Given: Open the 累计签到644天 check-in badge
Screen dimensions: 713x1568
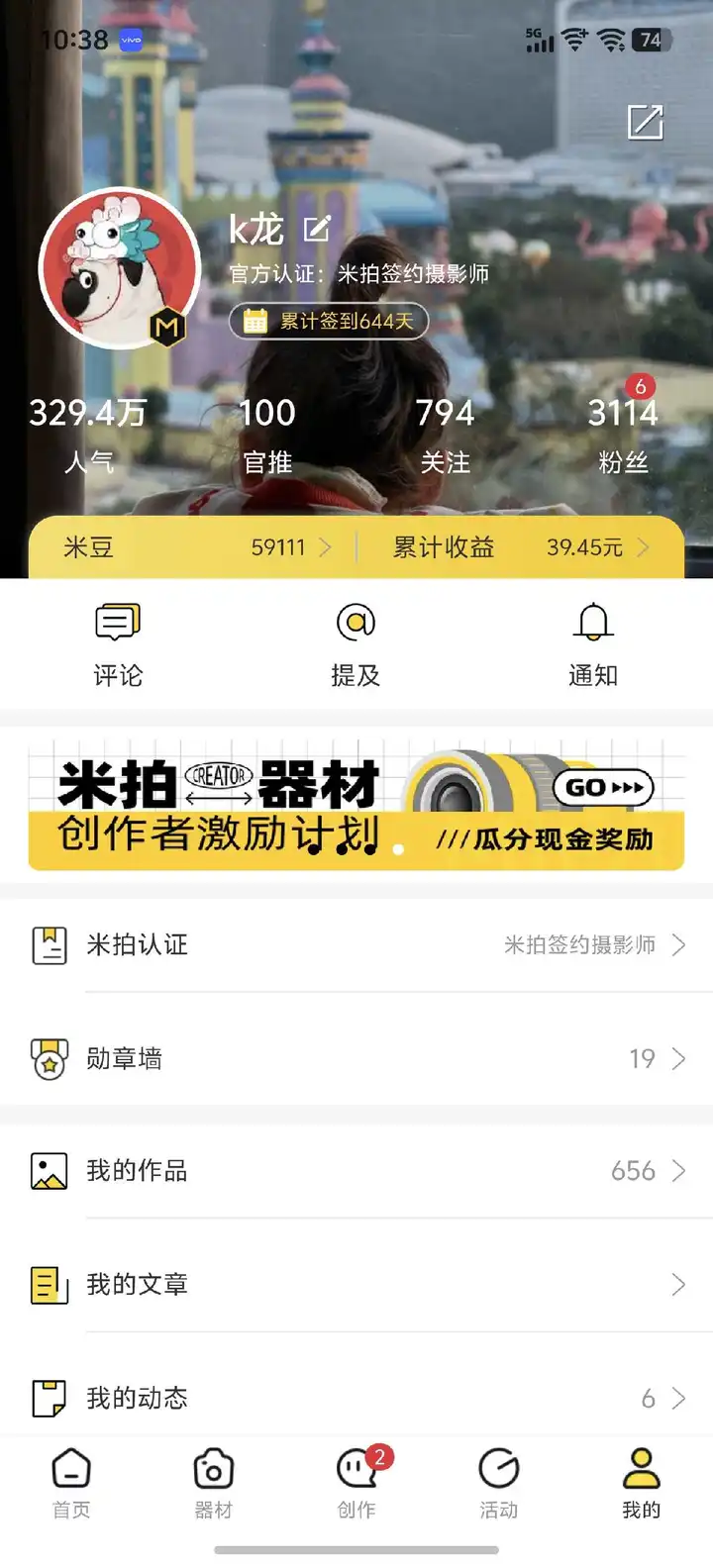Looking at the screenshot, I should [329, 321].
